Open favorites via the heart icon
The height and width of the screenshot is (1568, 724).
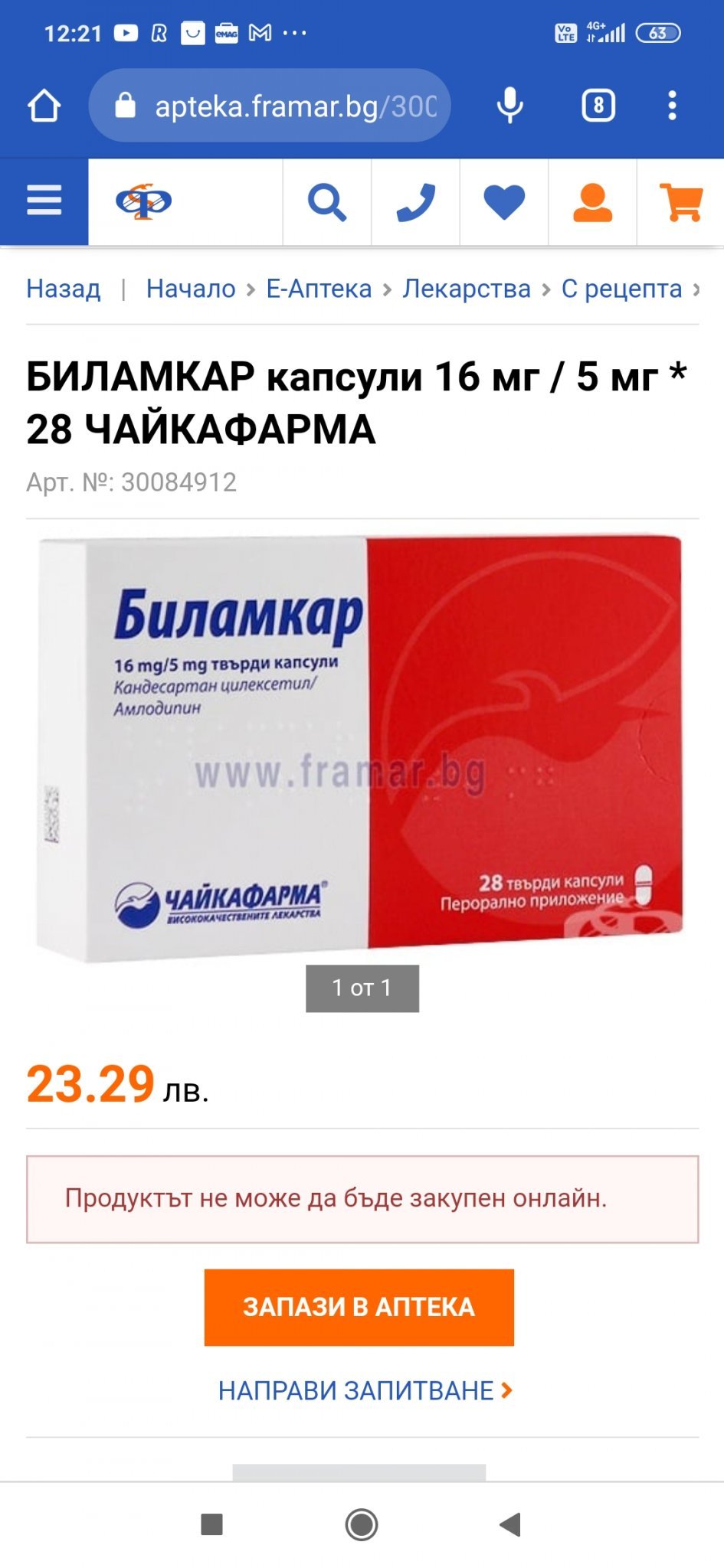click(504, 203)
